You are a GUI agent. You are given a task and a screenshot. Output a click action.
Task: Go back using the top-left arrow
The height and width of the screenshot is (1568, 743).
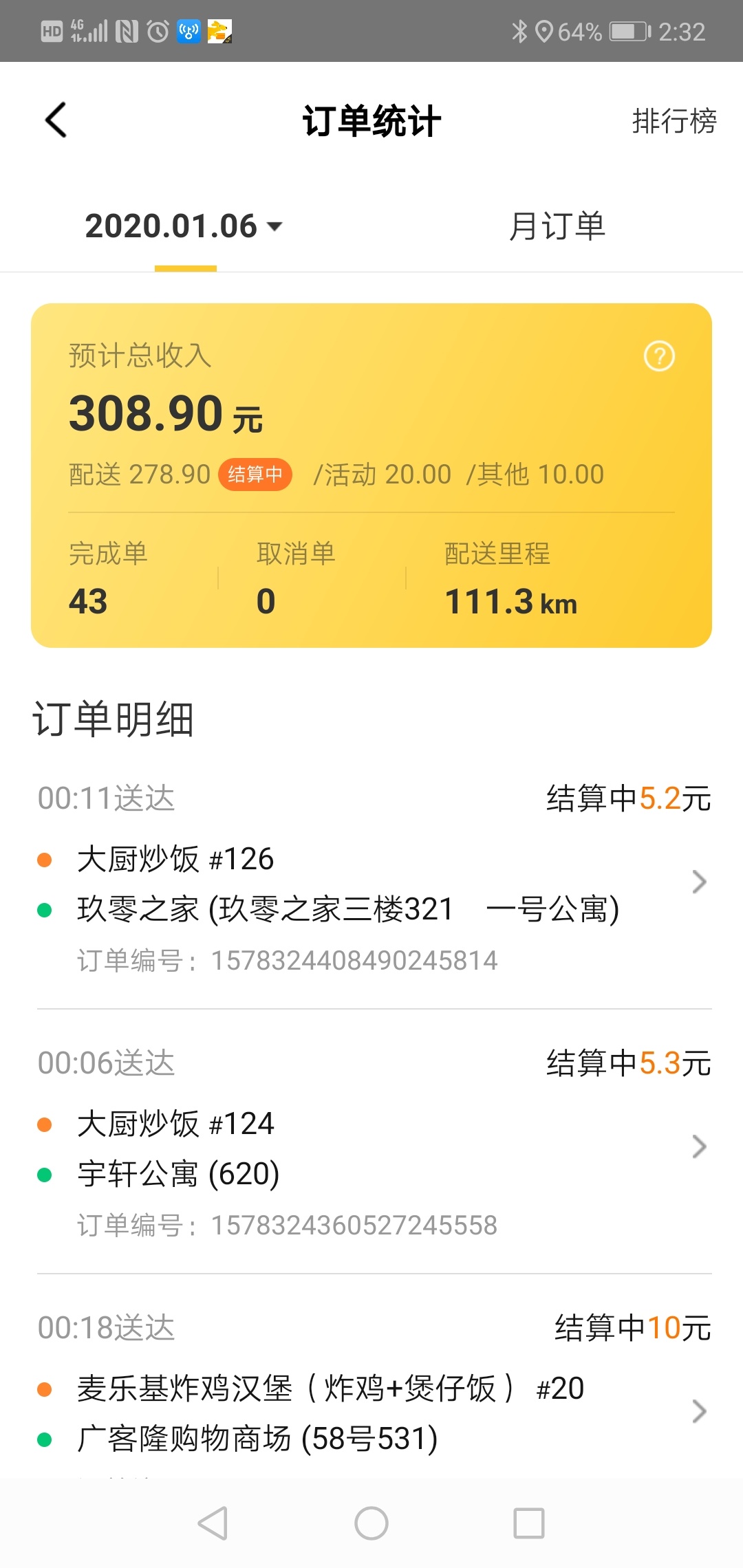56,120
